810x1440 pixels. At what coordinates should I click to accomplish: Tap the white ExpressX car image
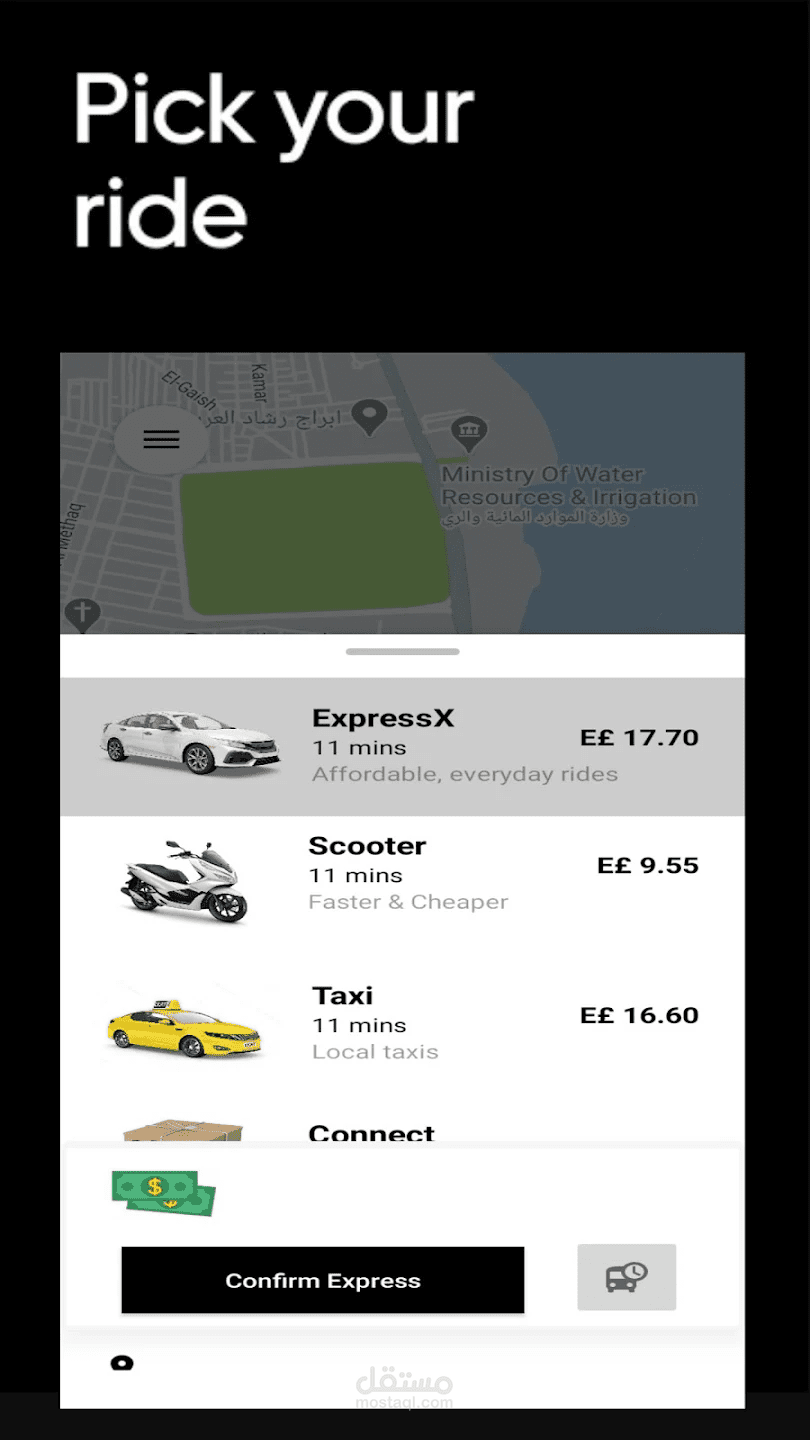(190, 744)
